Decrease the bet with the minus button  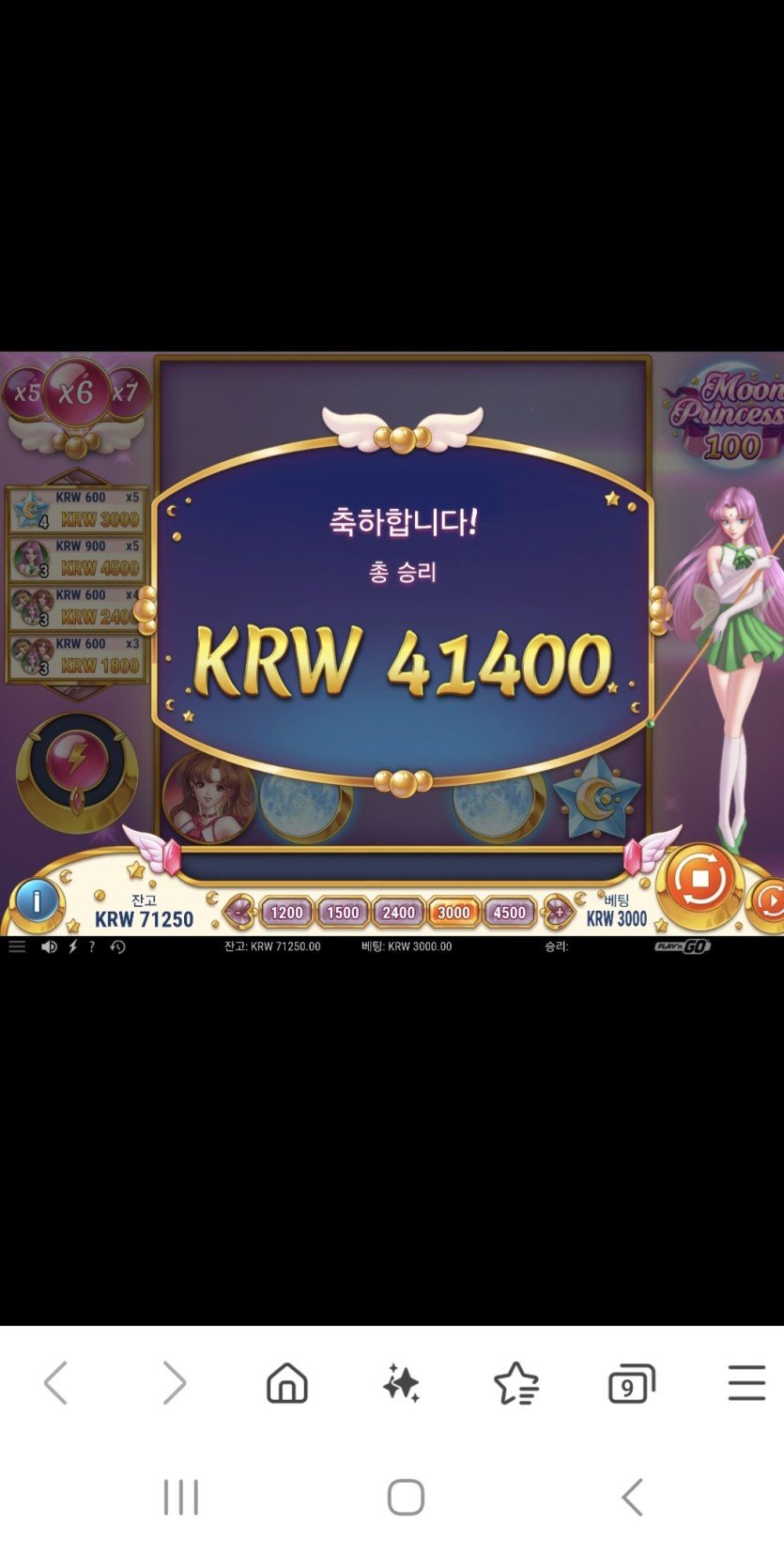240,911
